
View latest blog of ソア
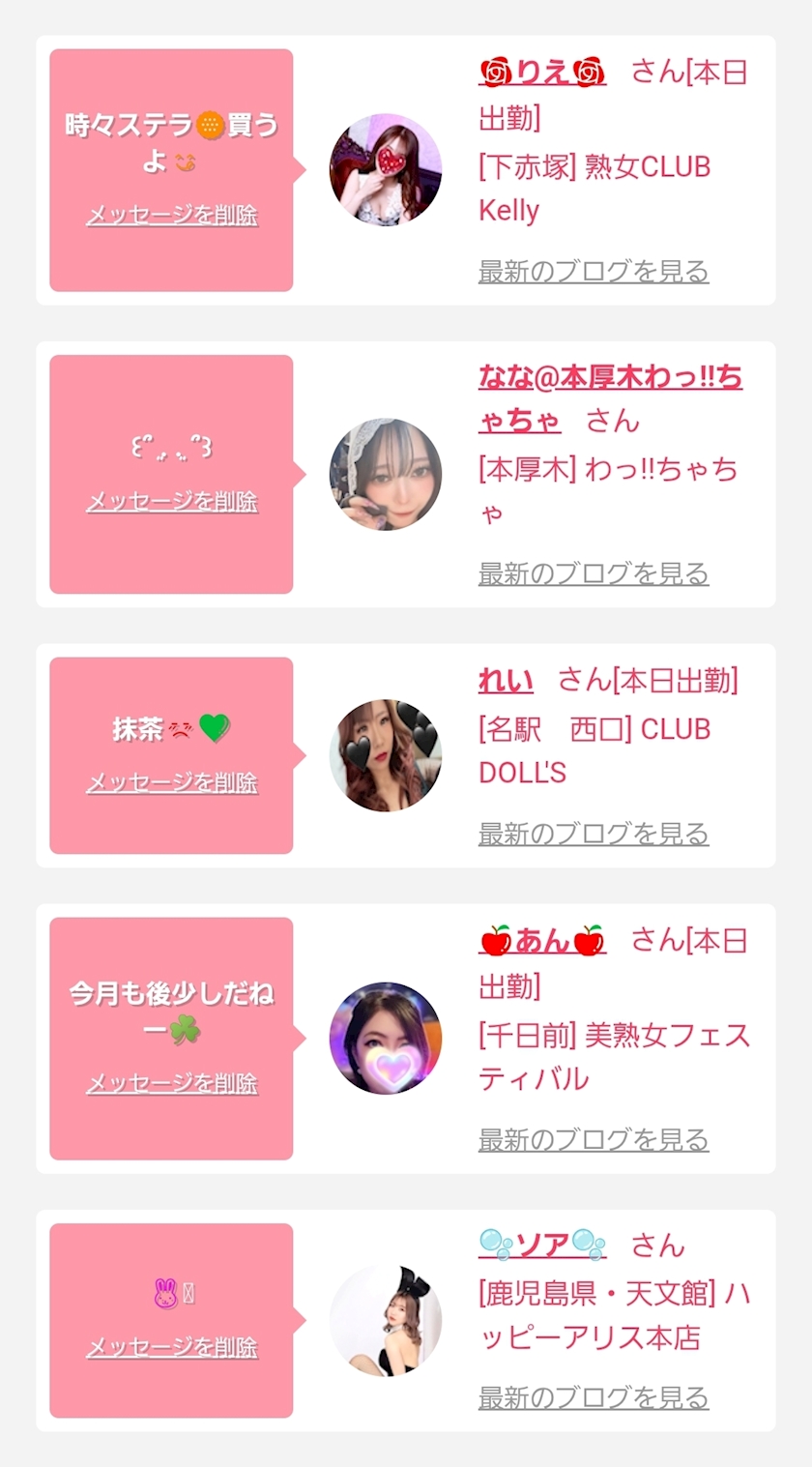click(594, 1397)
